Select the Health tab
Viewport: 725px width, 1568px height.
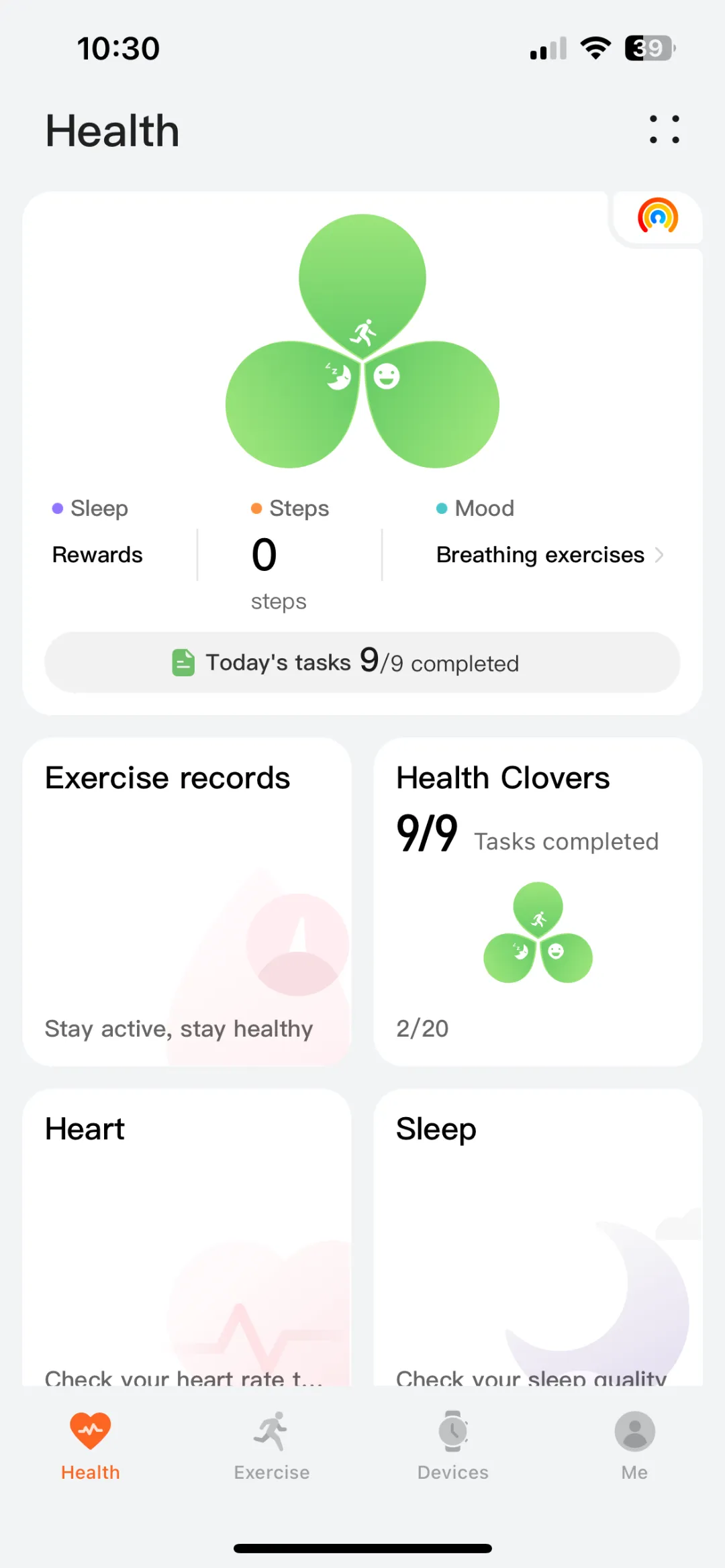[x=91, y=1445]
